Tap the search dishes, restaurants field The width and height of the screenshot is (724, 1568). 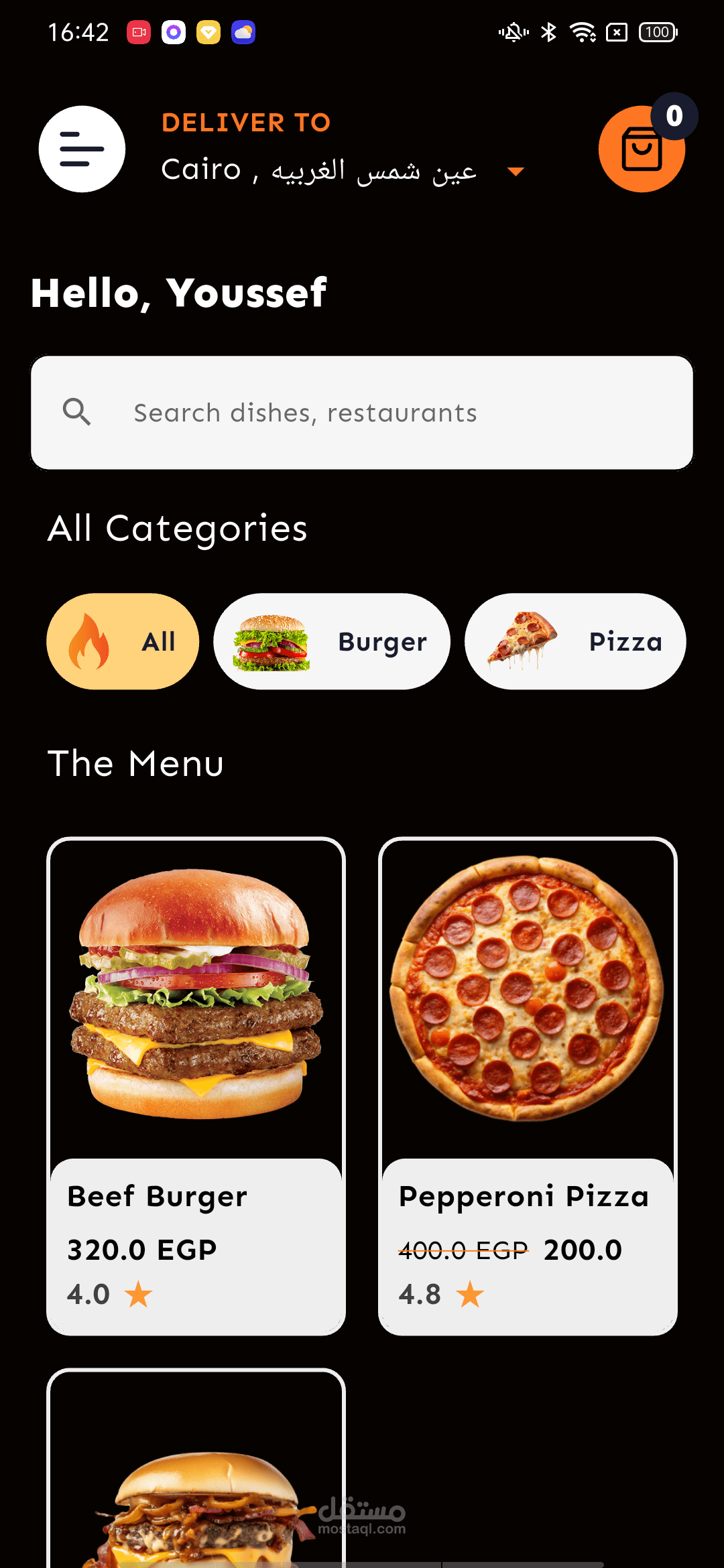(362, 413)
